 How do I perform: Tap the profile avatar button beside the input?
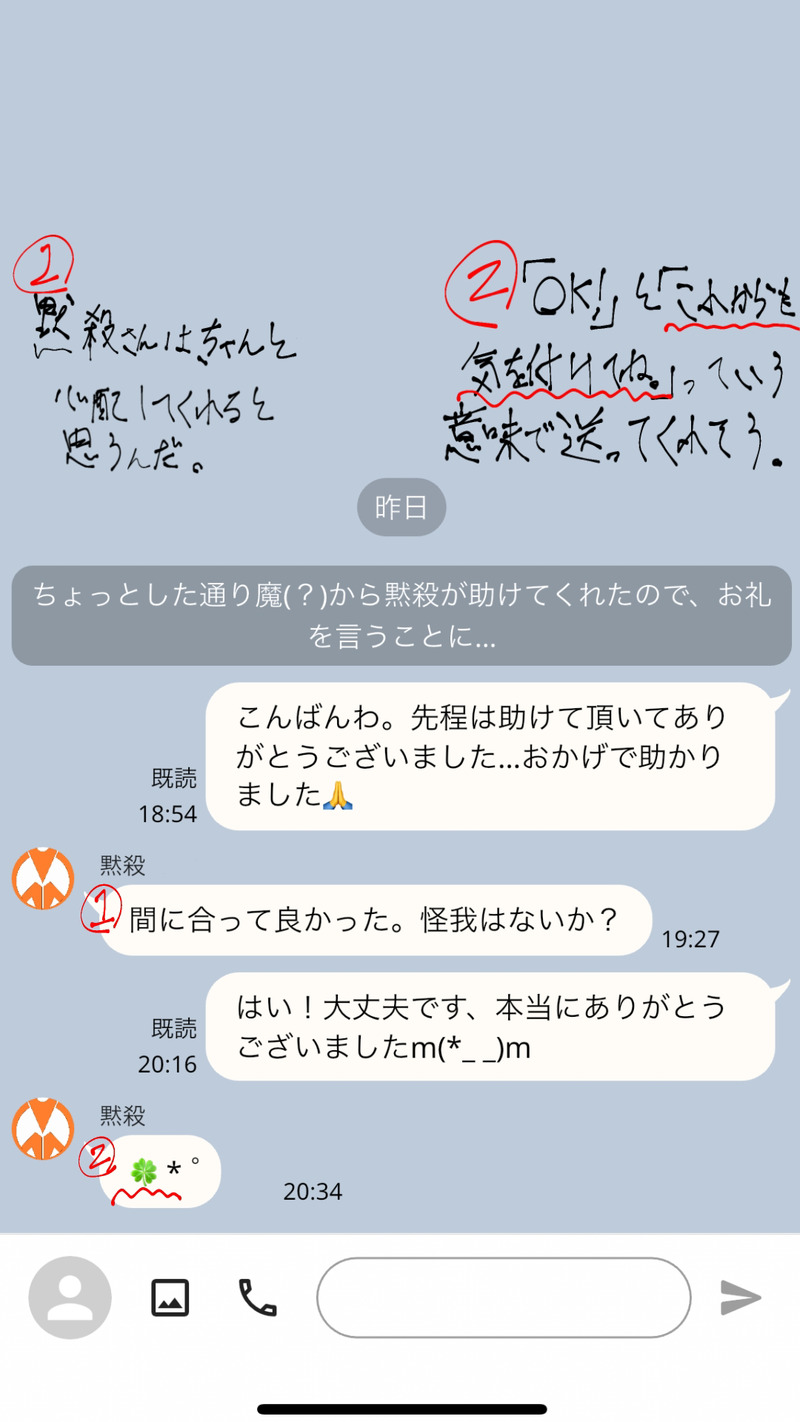pyautogui.click(x=70, y=1297)
